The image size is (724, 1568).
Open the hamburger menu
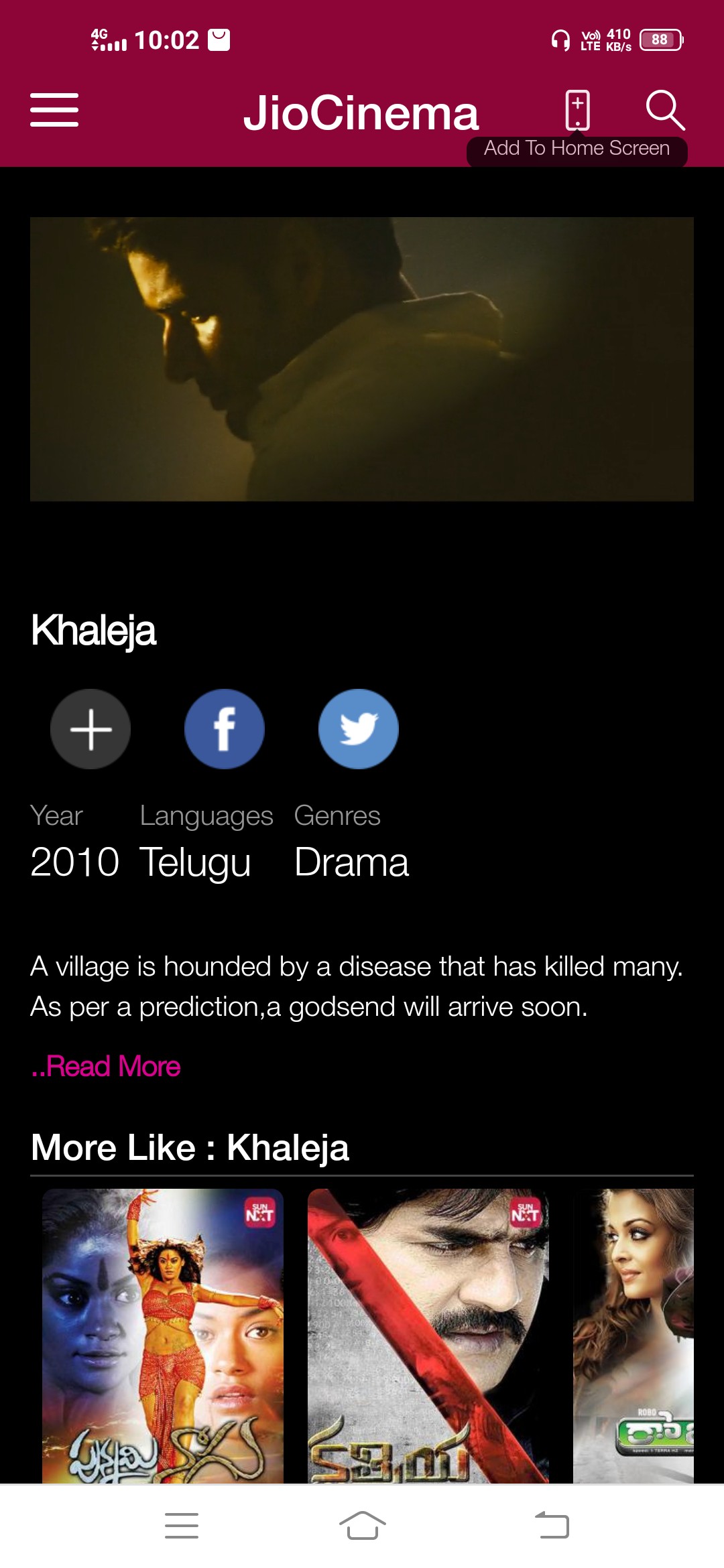point(54,111)
